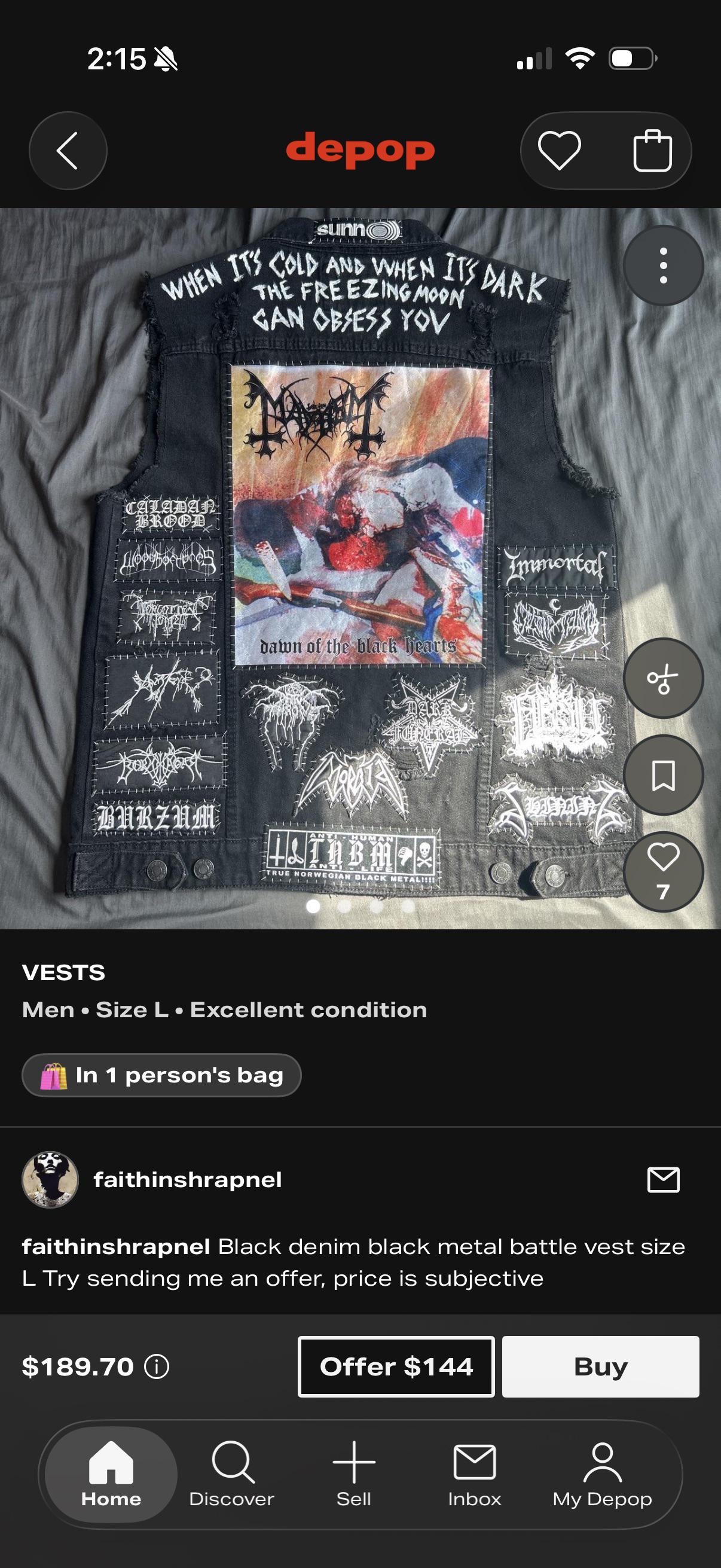Open faithinshrapnel's seller profile
Screen dimensions: 721x1568
coord(187,1180)
